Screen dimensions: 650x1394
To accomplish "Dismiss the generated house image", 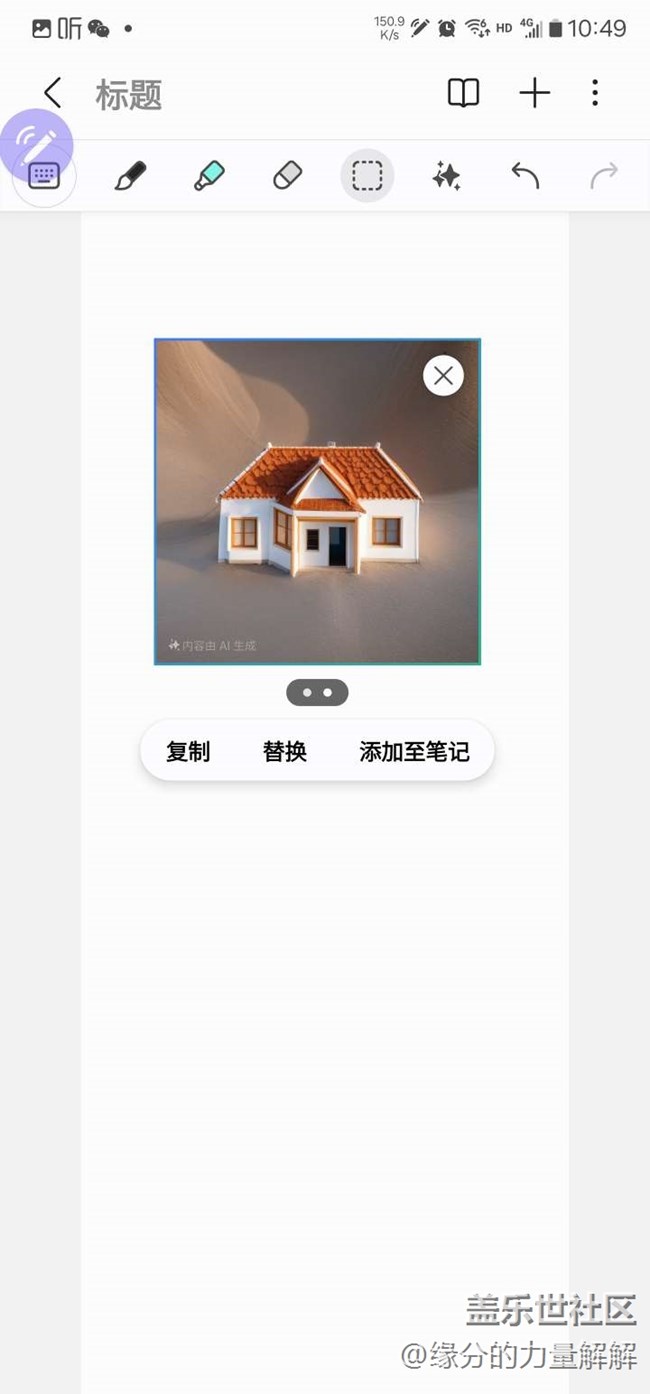I will click(443, 376).
